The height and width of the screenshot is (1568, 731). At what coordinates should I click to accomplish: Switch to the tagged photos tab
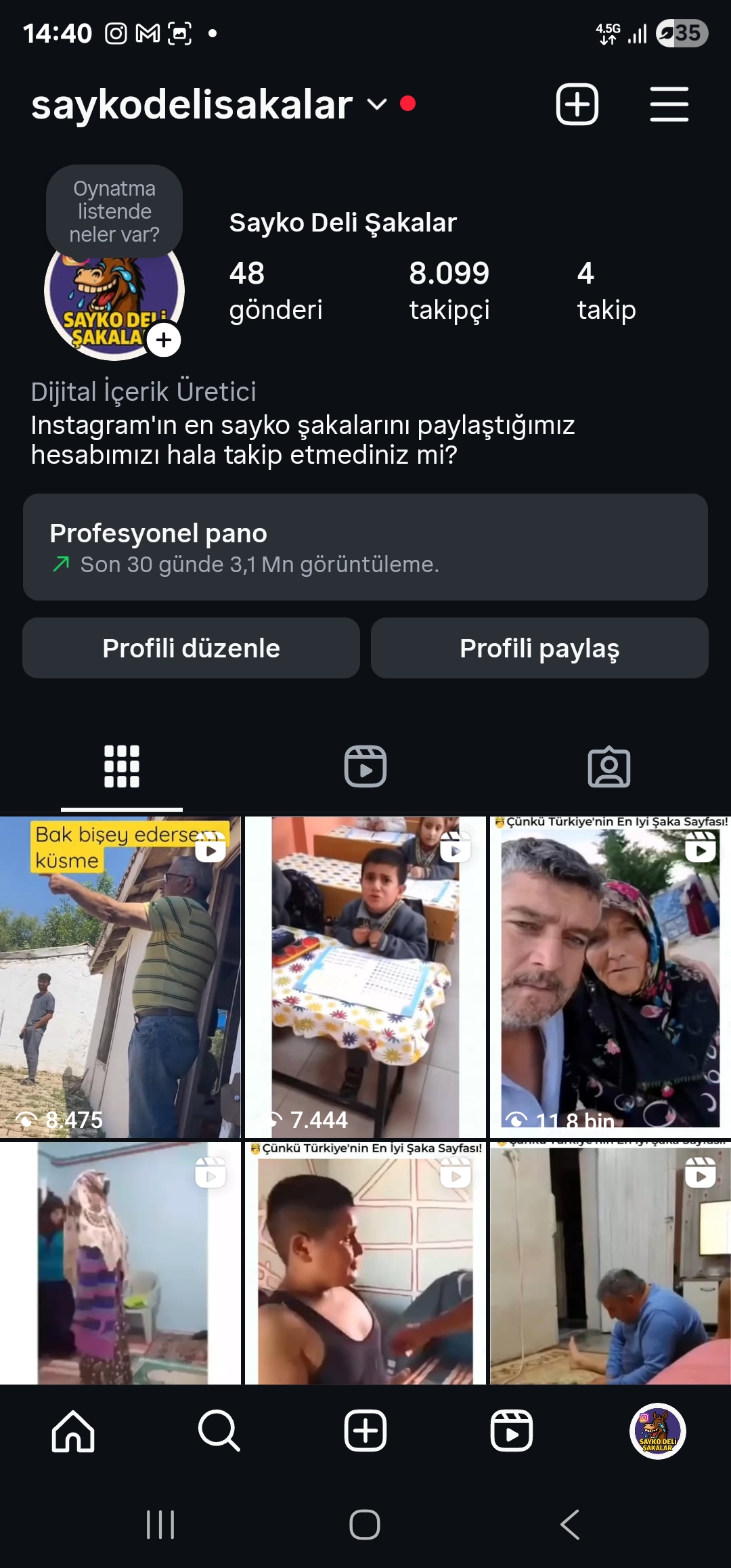[x=609, y=766]
